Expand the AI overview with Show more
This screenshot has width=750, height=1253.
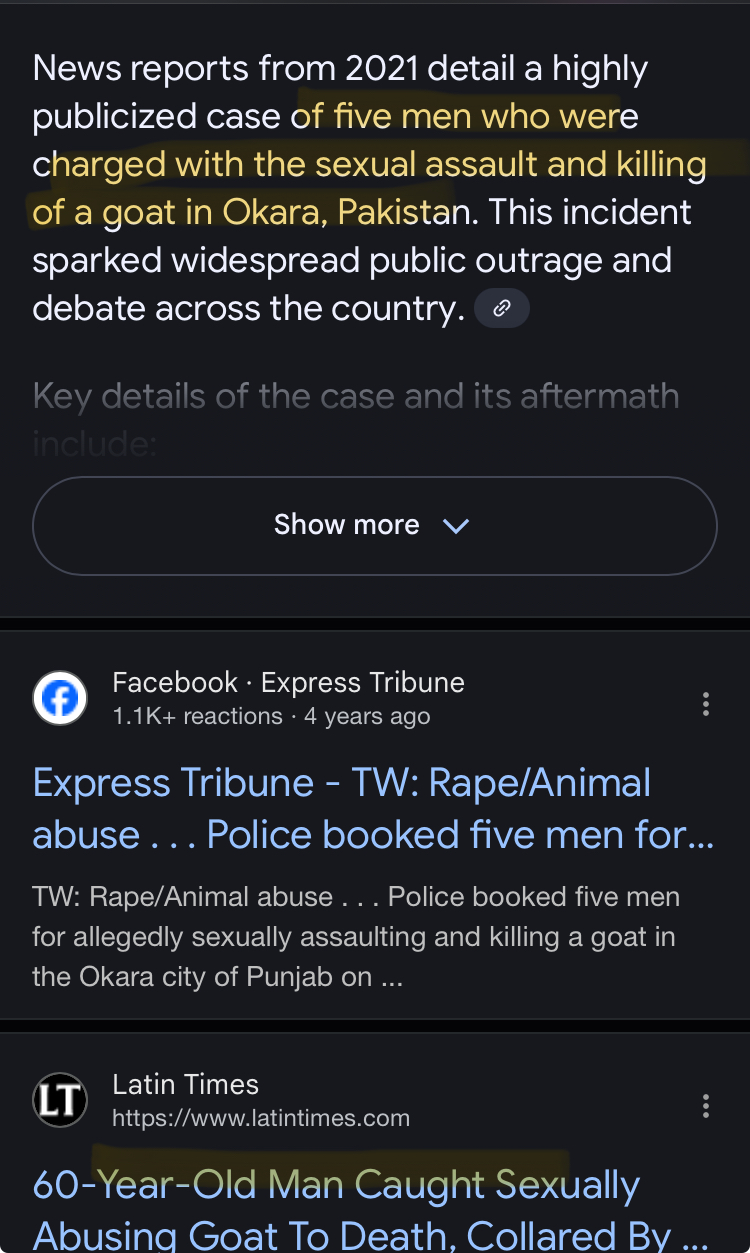click(374, 526)
